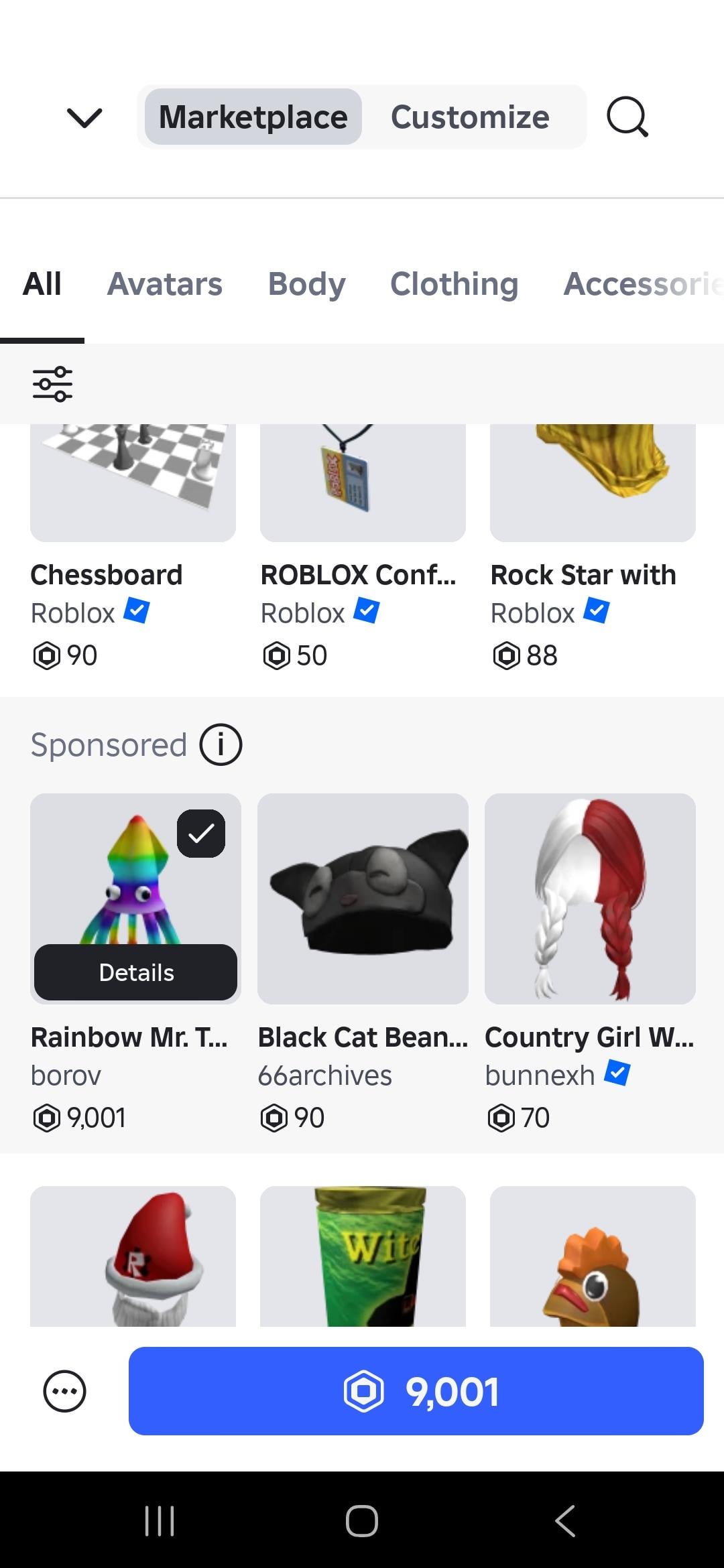Open the Chessboard item
This screenshot has width=724, height=1568.
tap(133, 482)
